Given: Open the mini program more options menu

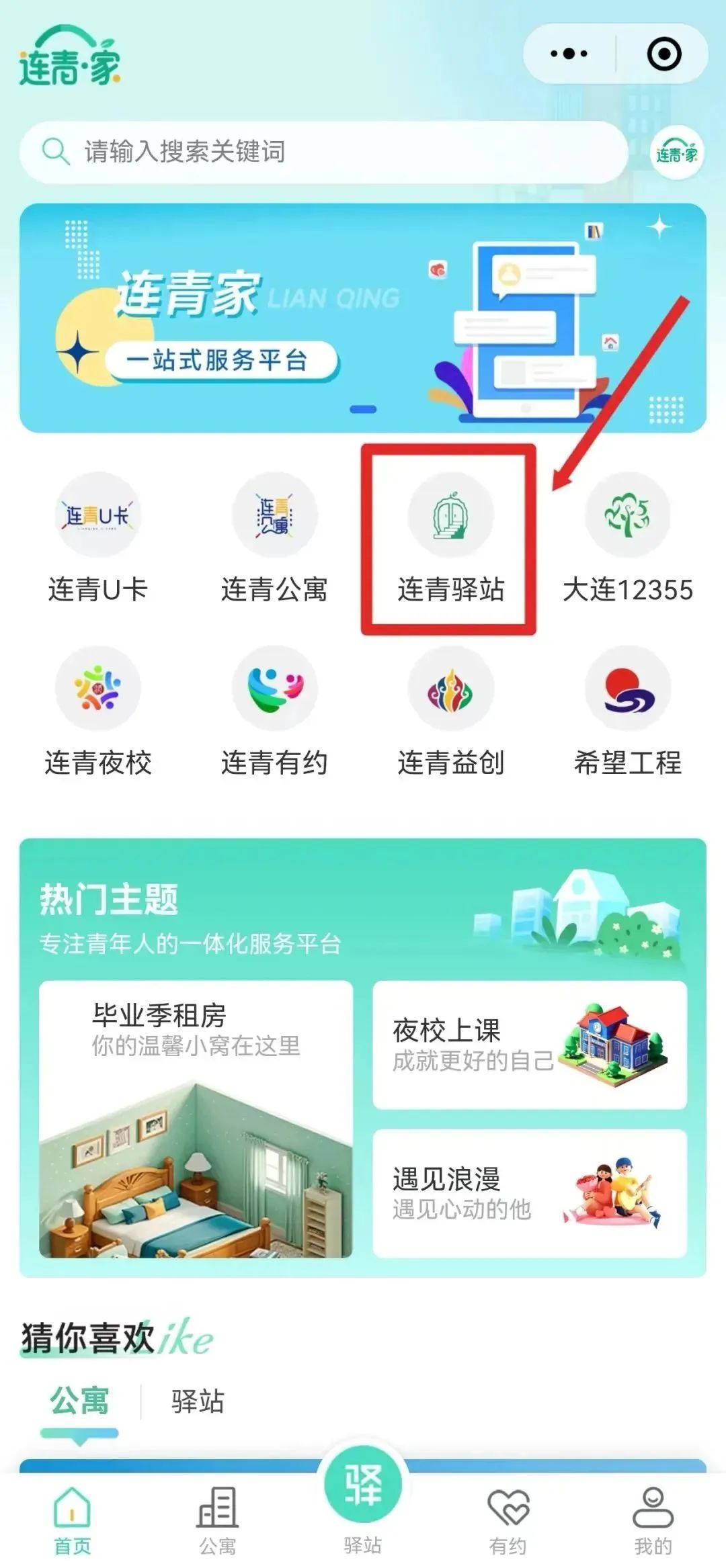Looking at the screenshot, I should tap(569, 54).
